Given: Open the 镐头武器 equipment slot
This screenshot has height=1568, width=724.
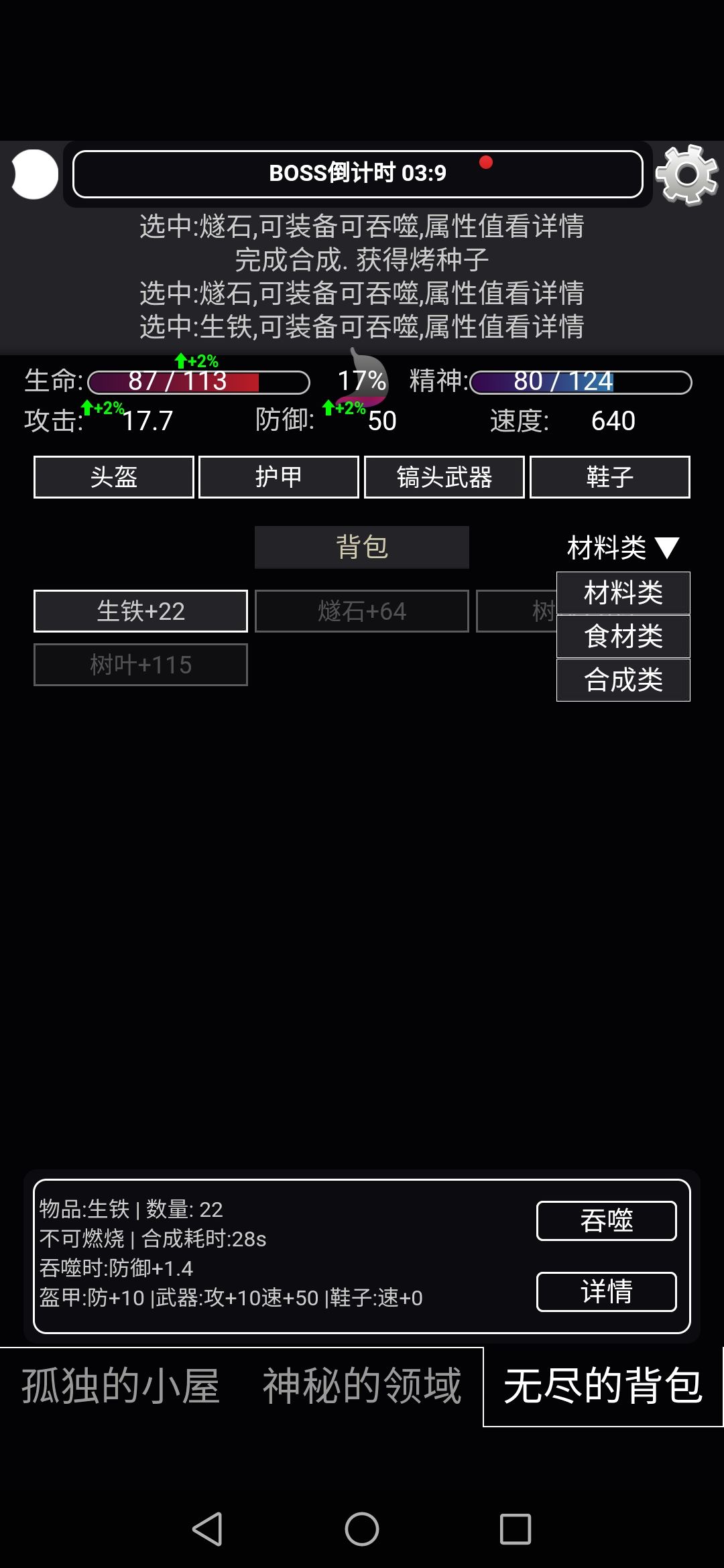Looking at the screenshot, I should point(444,476).
